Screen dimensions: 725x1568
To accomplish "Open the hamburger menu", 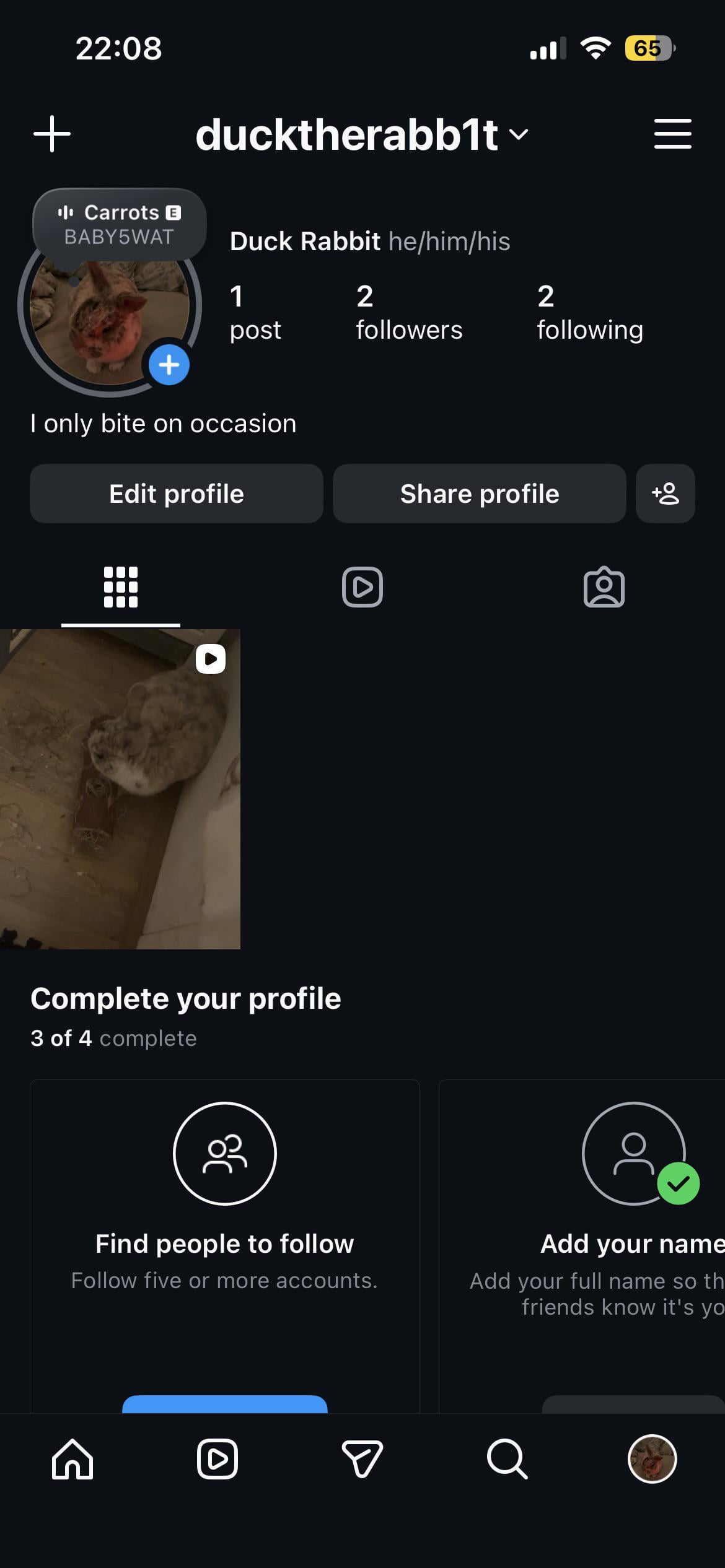I will [672, 134].
